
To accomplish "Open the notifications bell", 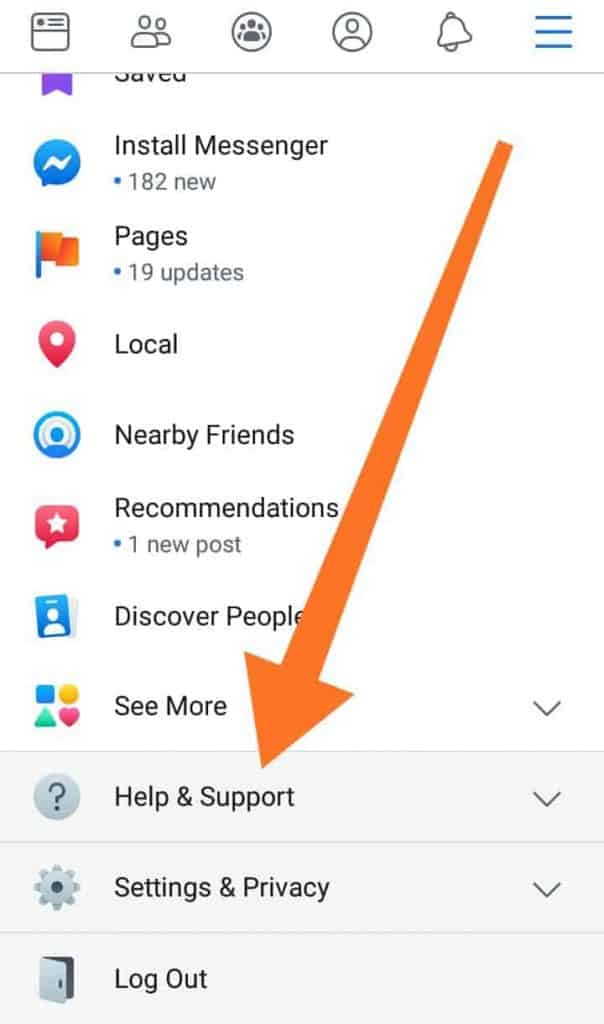I will (x=453, y=31).
